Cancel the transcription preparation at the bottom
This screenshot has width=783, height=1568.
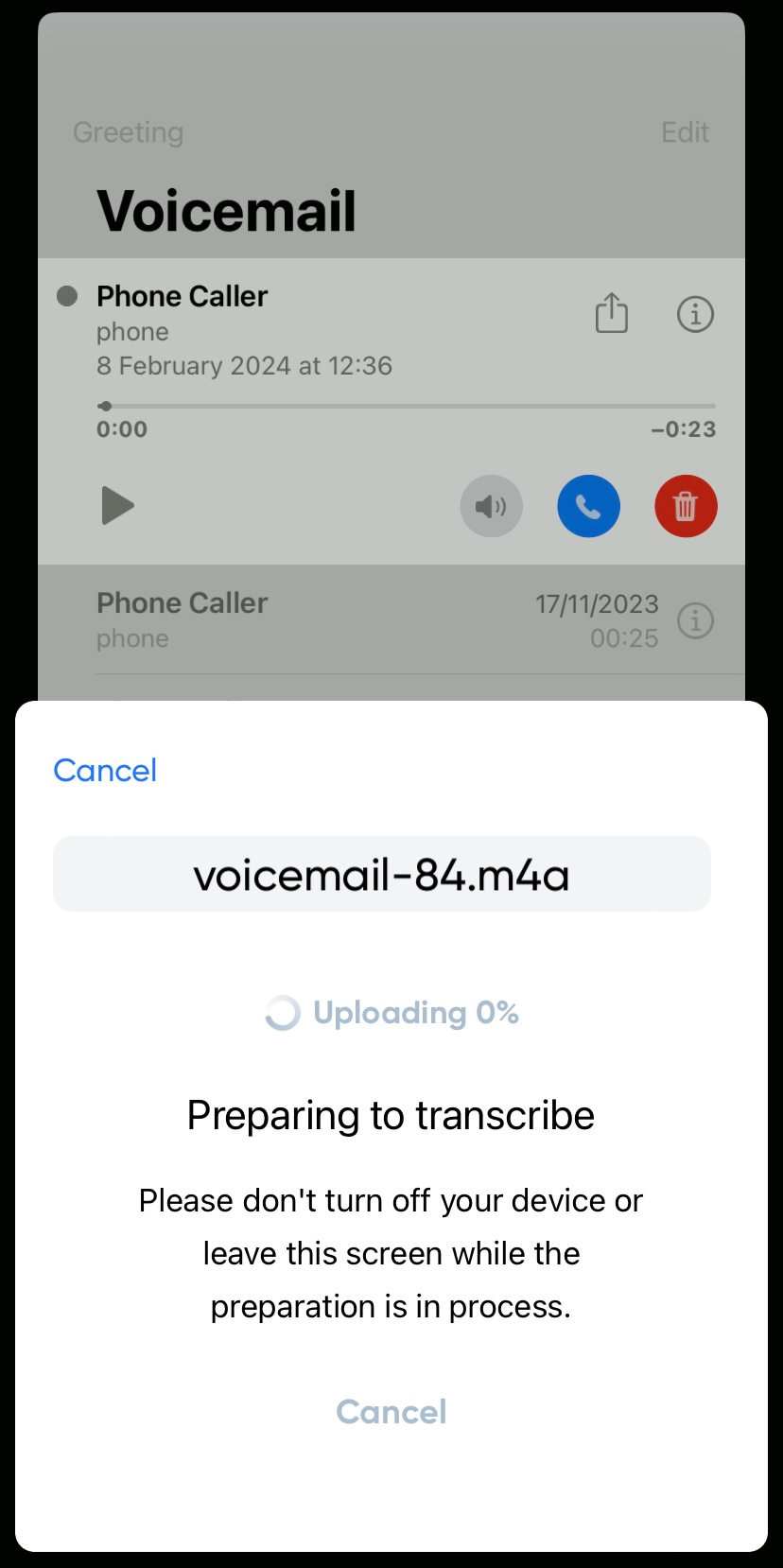coord(391,1412)
